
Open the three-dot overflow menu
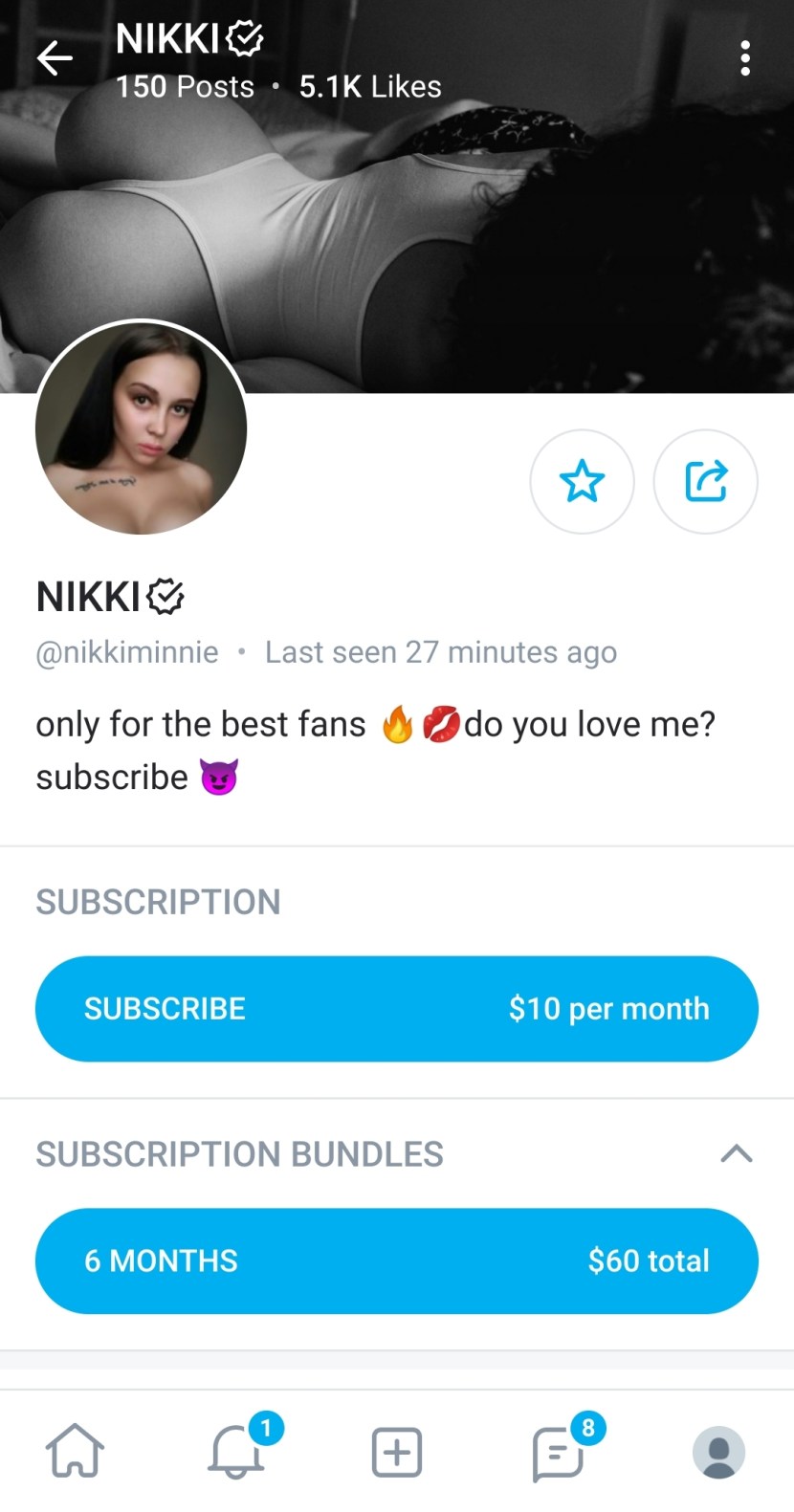coord(744,58)
